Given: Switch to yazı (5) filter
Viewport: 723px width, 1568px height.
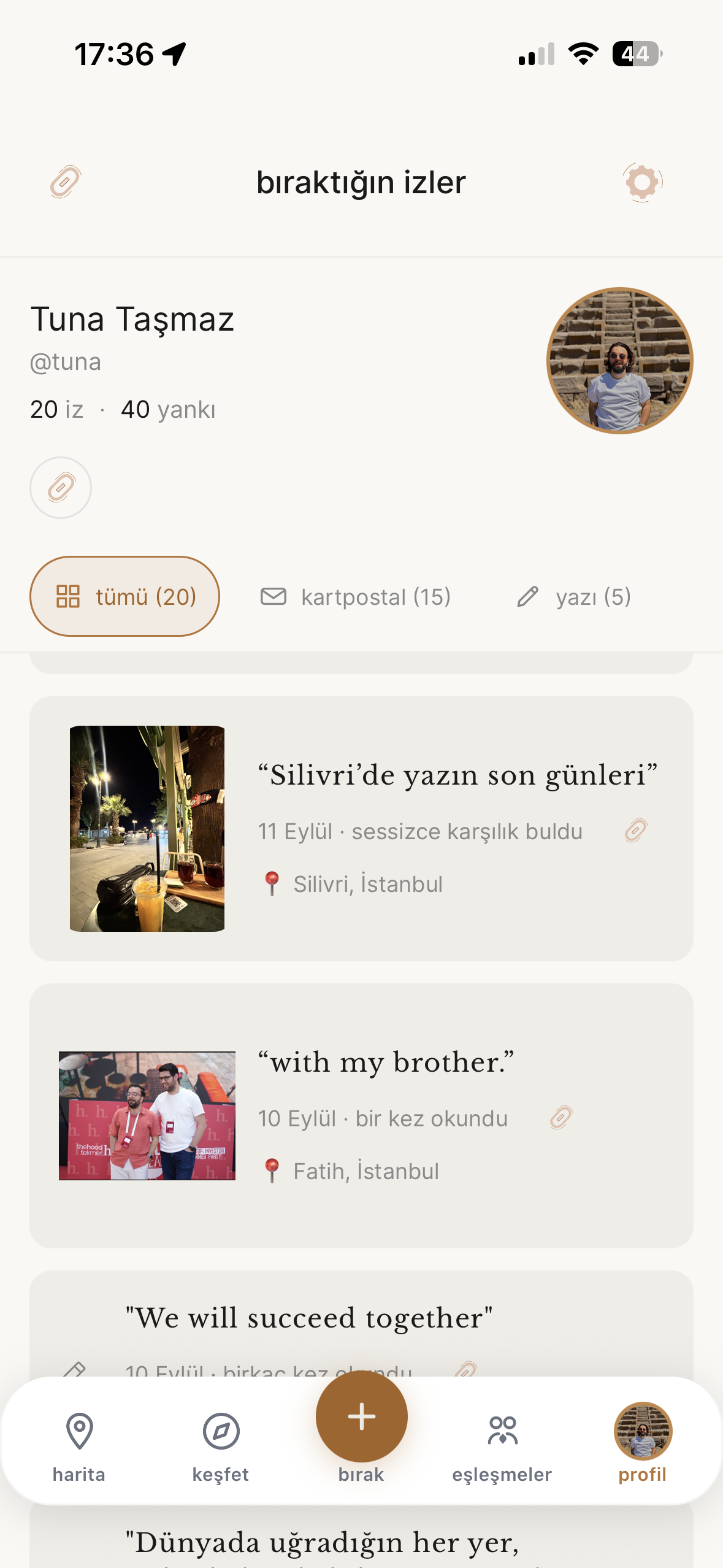Looking at the screenshot, I should [574, 596].
